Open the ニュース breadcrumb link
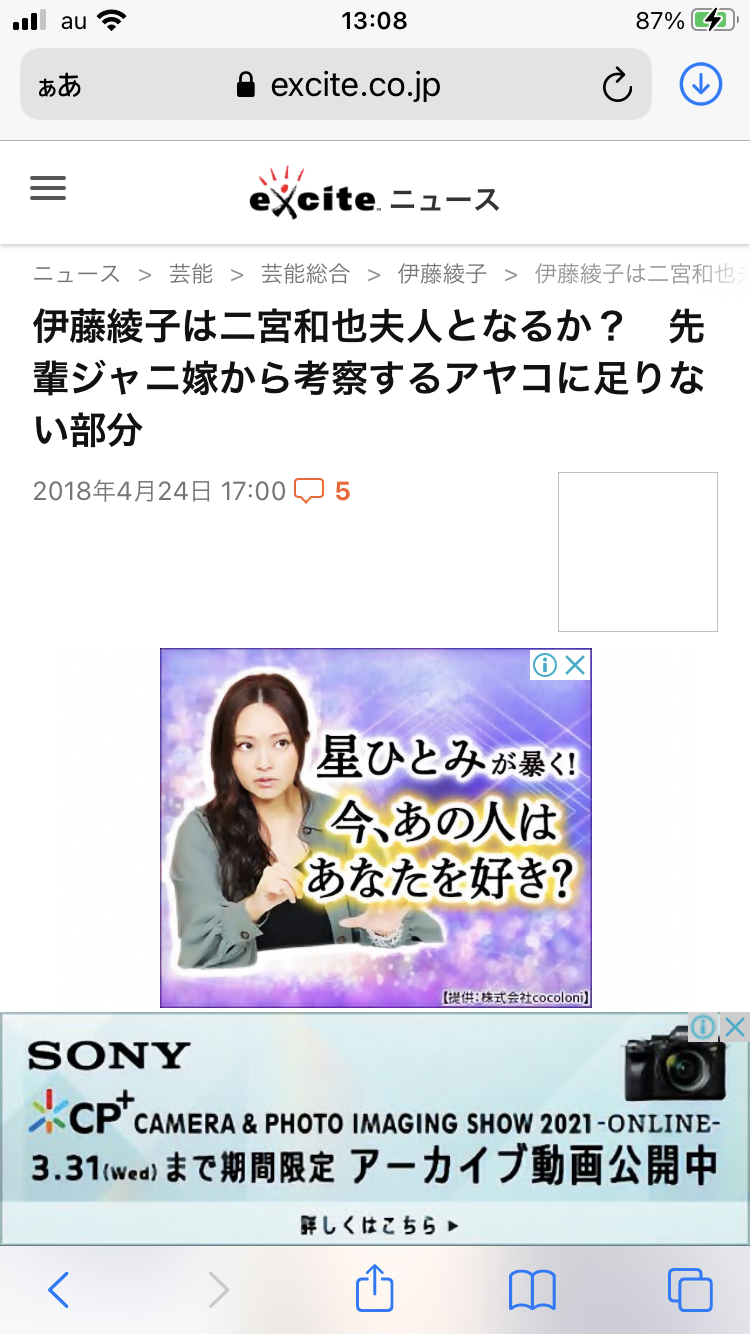This screenshot has height=1334, width=750. coord(76,273)
